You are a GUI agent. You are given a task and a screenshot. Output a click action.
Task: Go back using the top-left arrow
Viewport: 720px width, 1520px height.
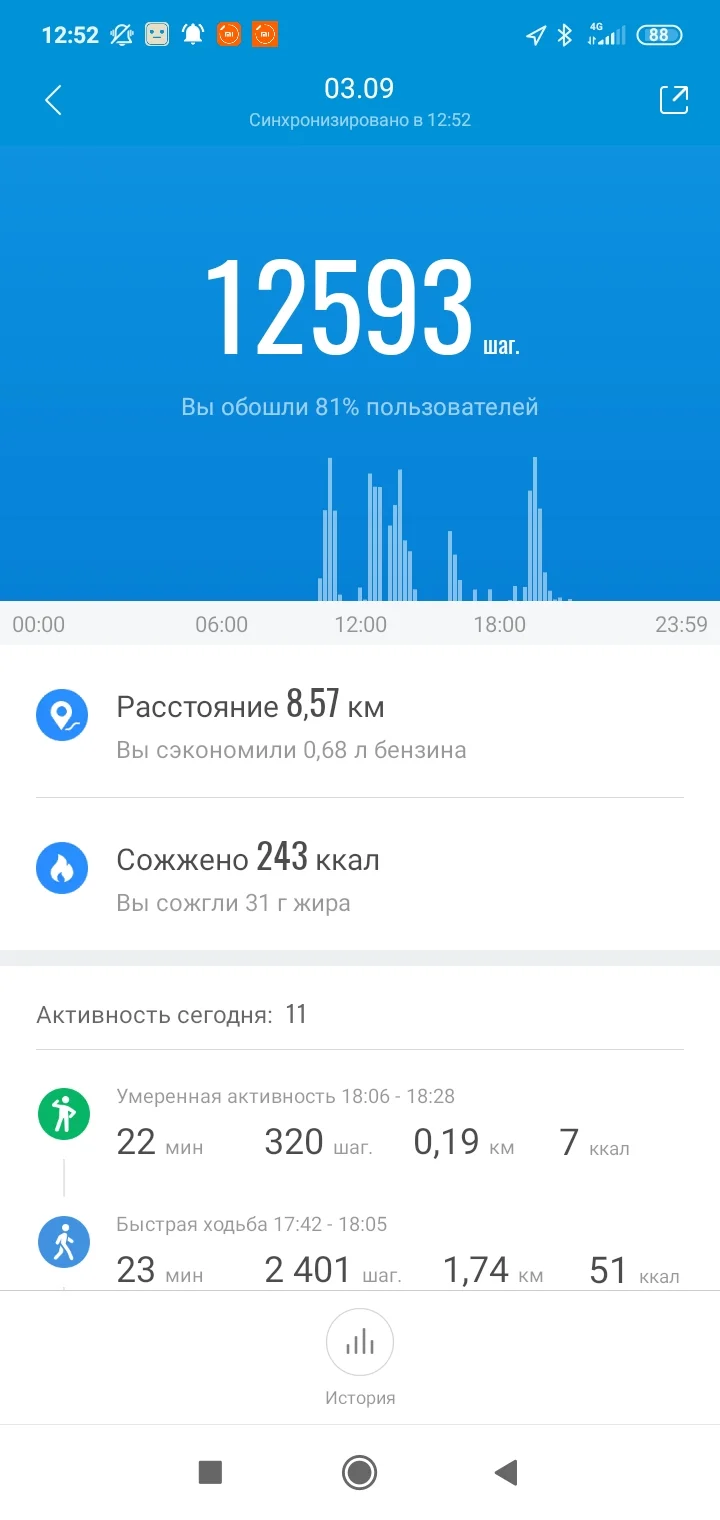54,100
